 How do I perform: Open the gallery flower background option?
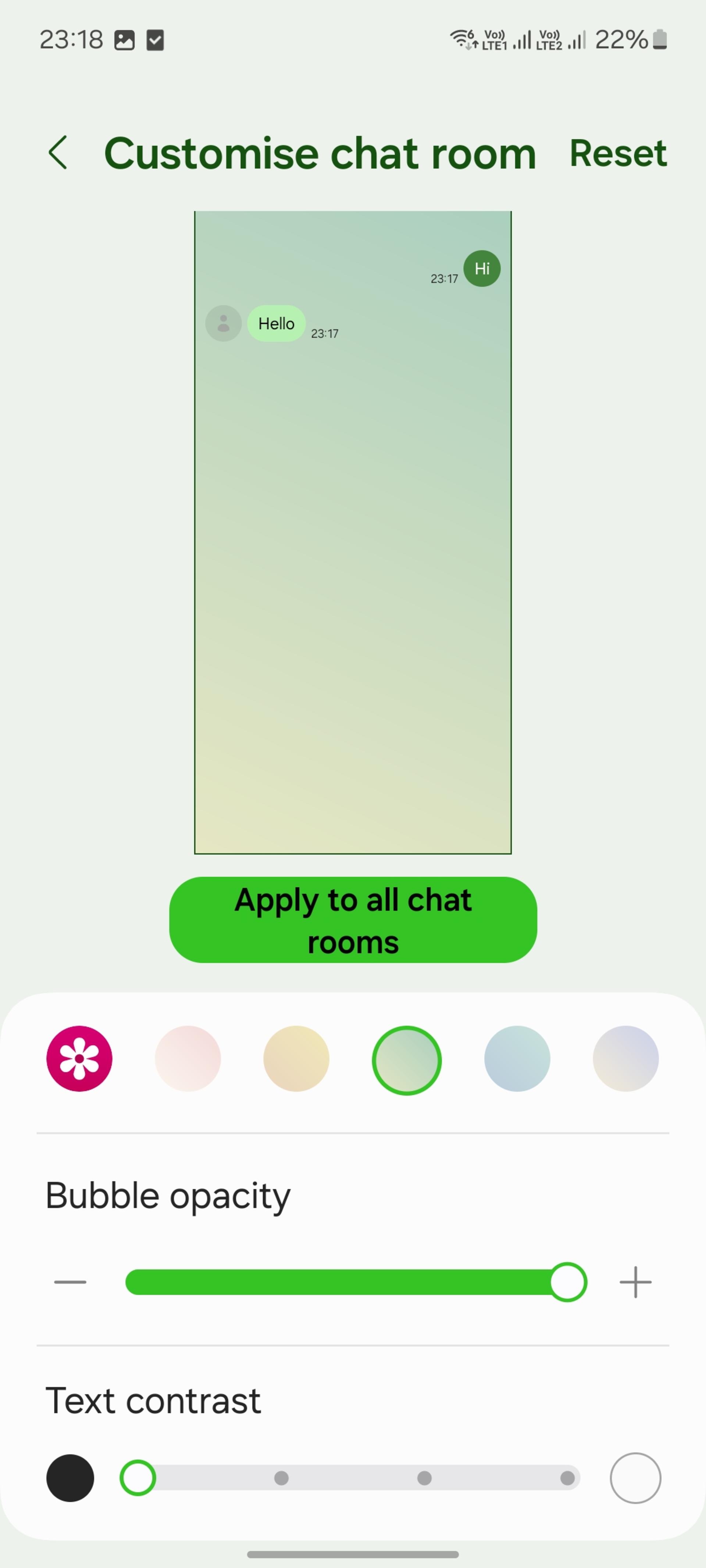point(79,1059)
